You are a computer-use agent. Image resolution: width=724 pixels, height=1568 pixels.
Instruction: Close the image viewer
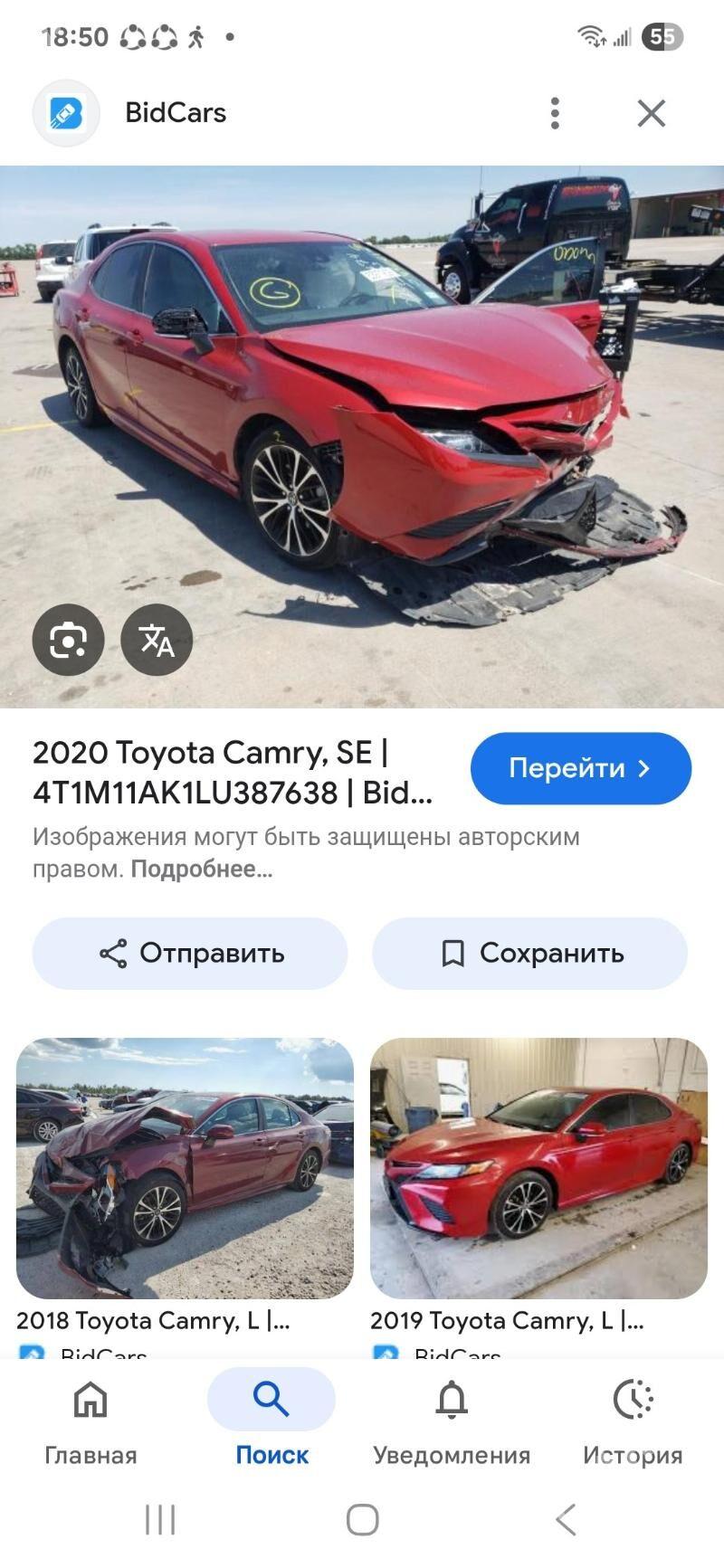(x=651, y=113)
